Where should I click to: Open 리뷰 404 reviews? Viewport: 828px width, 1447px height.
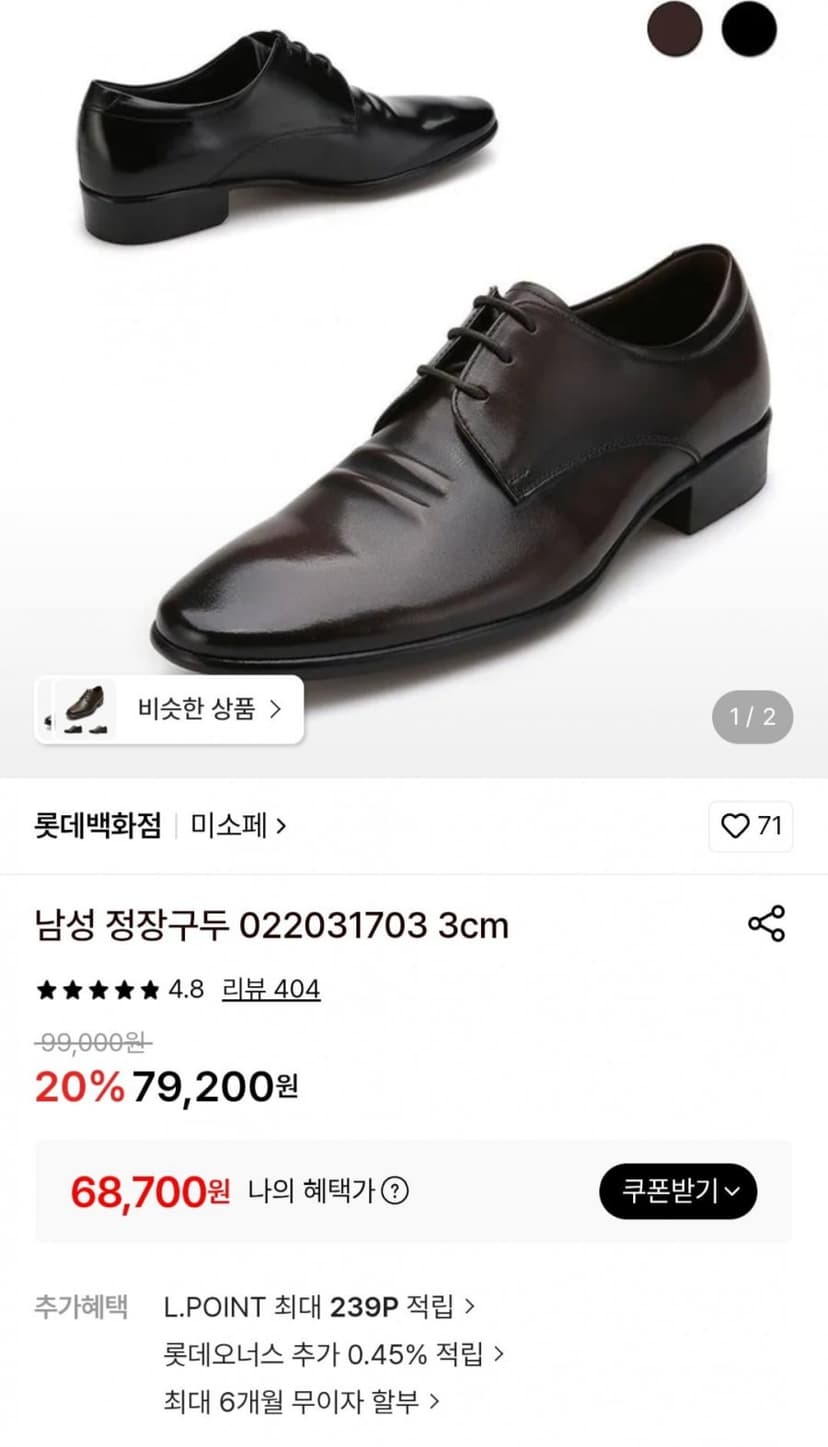point(271,990)
